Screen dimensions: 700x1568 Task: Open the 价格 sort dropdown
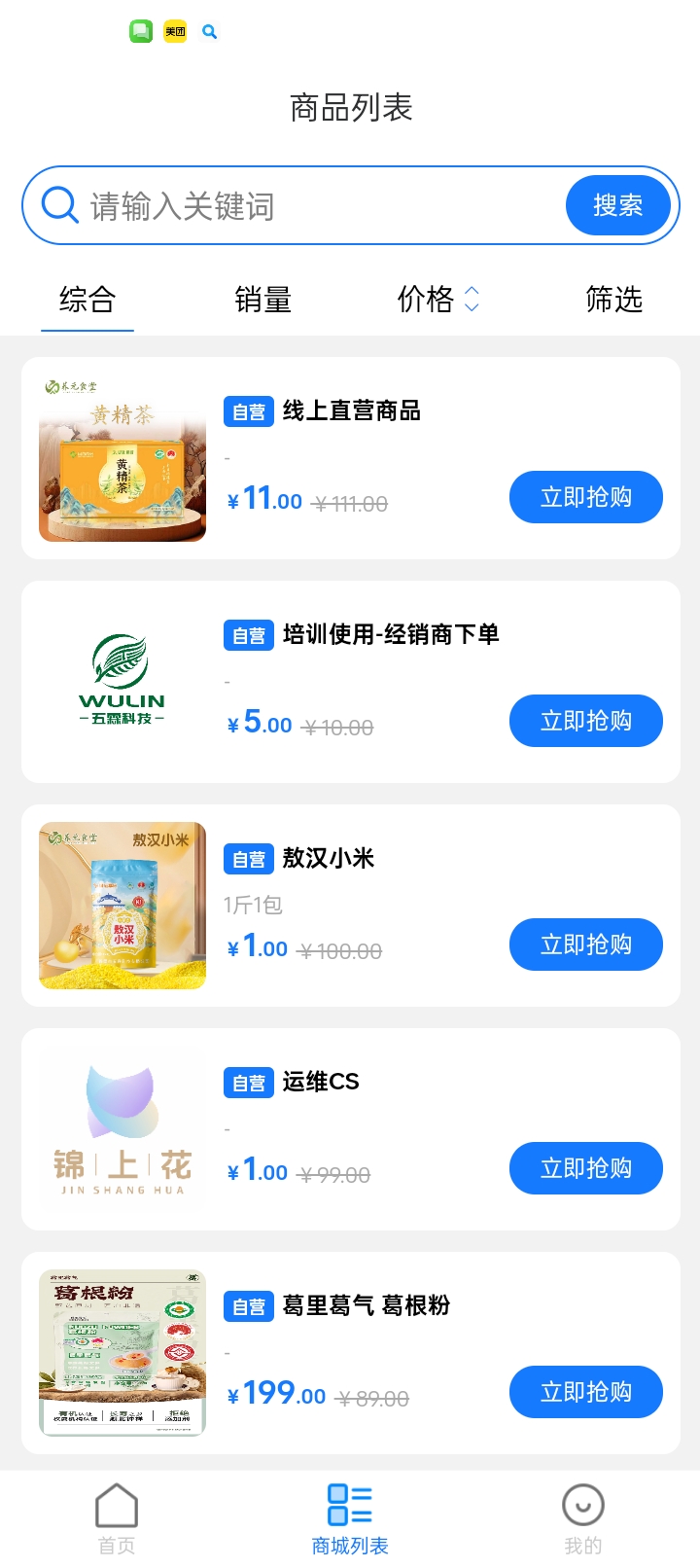tap(428, 301)
